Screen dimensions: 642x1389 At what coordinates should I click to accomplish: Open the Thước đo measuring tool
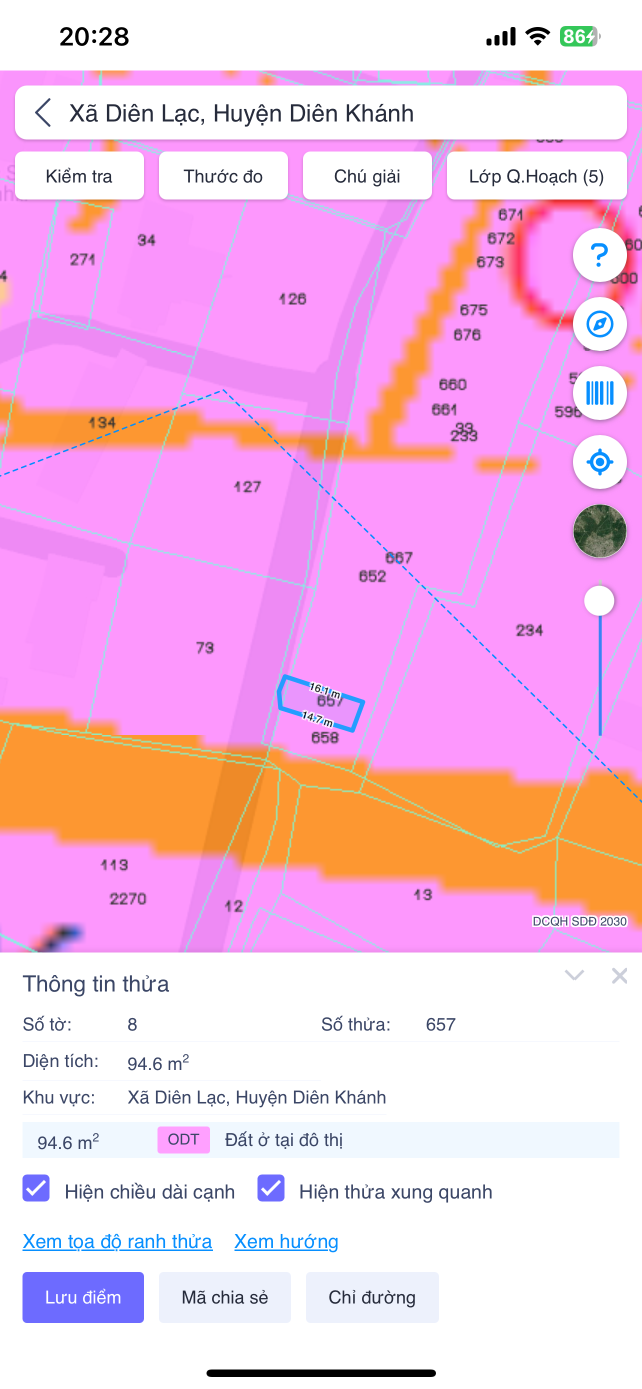click(223, 177)
